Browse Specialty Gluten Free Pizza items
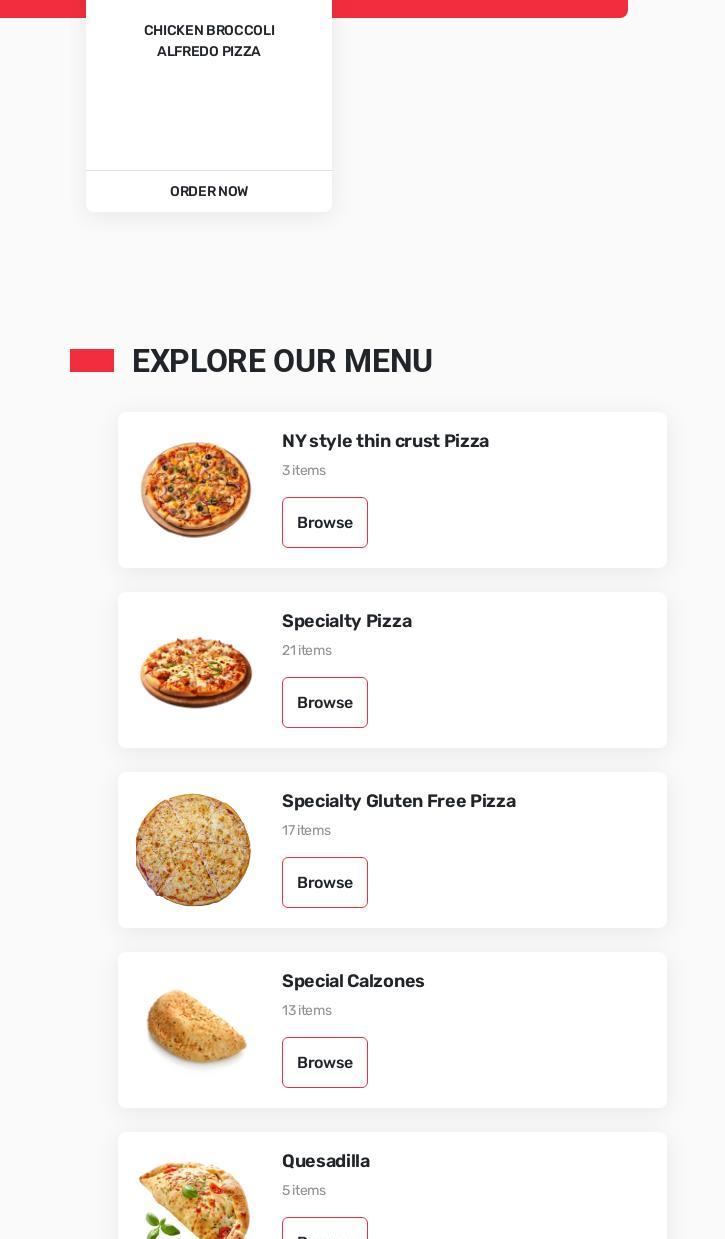Screen dimensions: 725x1239 pyautogui.click(x=324, y=882)
